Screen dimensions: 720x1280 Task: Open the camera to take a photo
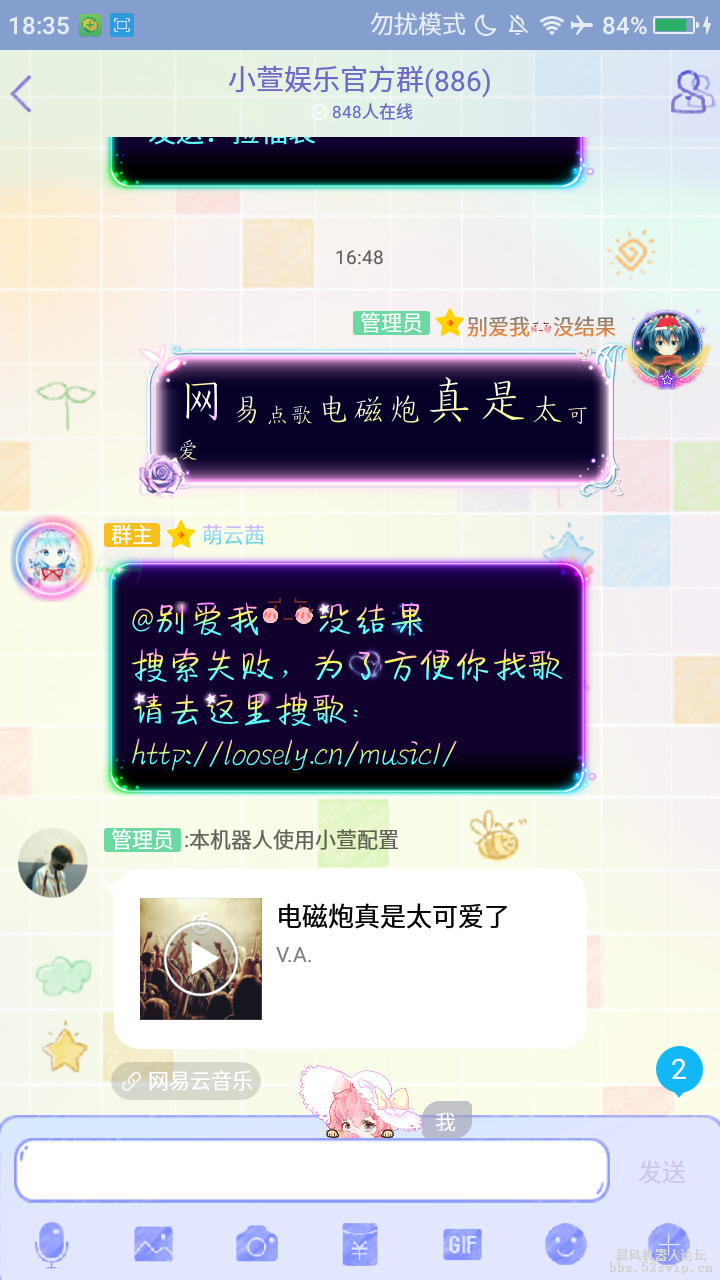point(257,1245)
